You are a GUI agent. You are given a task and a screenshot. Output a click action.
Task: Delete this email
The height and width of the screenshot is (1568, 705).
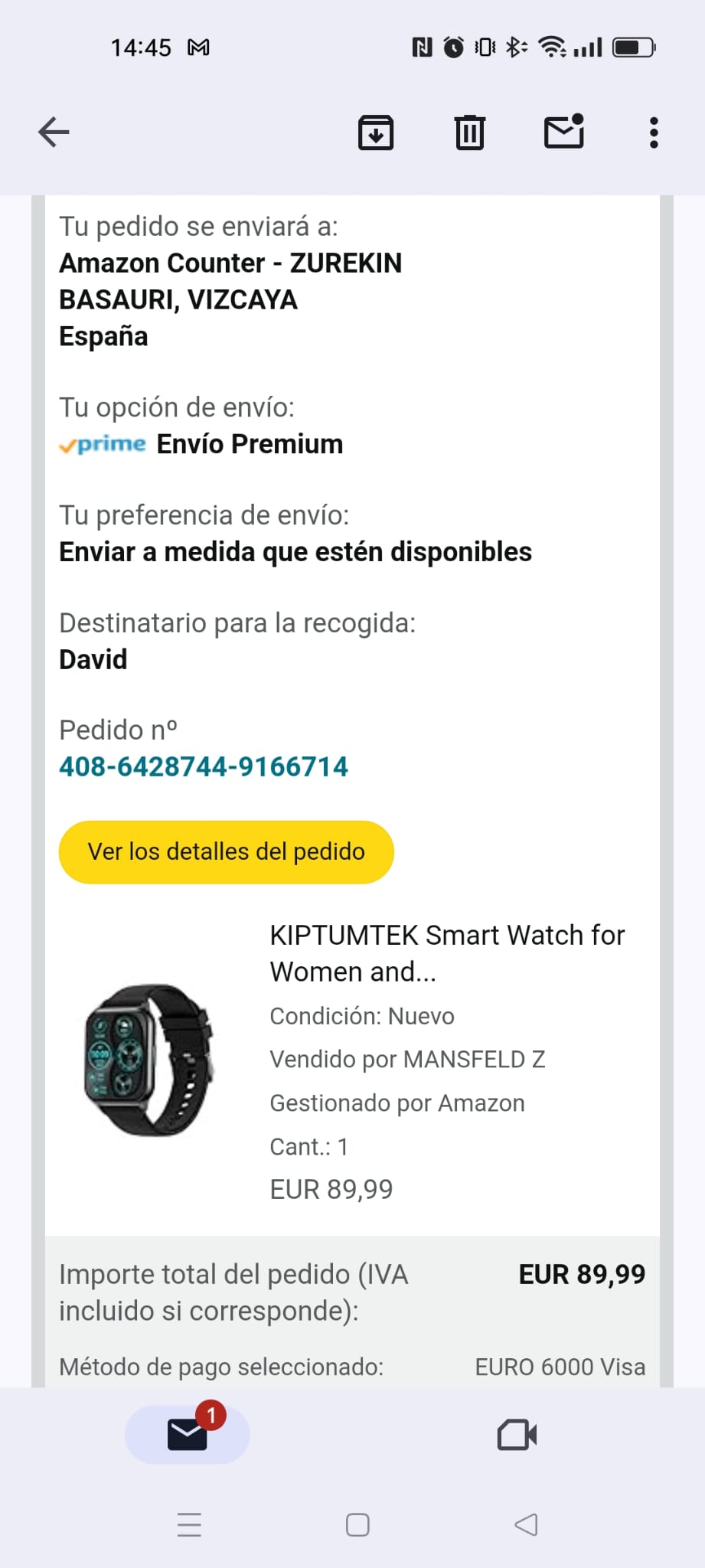pos(469,132)
